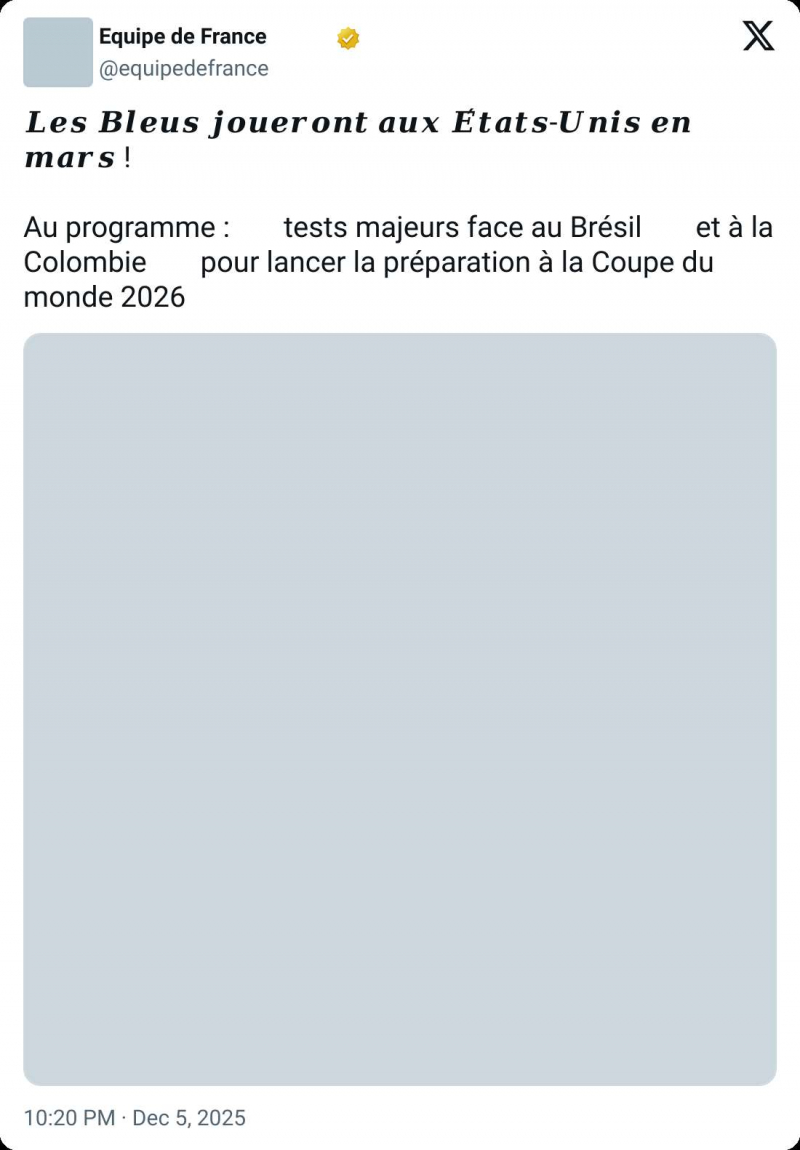Open the tweet's attached image

[400, 708]
